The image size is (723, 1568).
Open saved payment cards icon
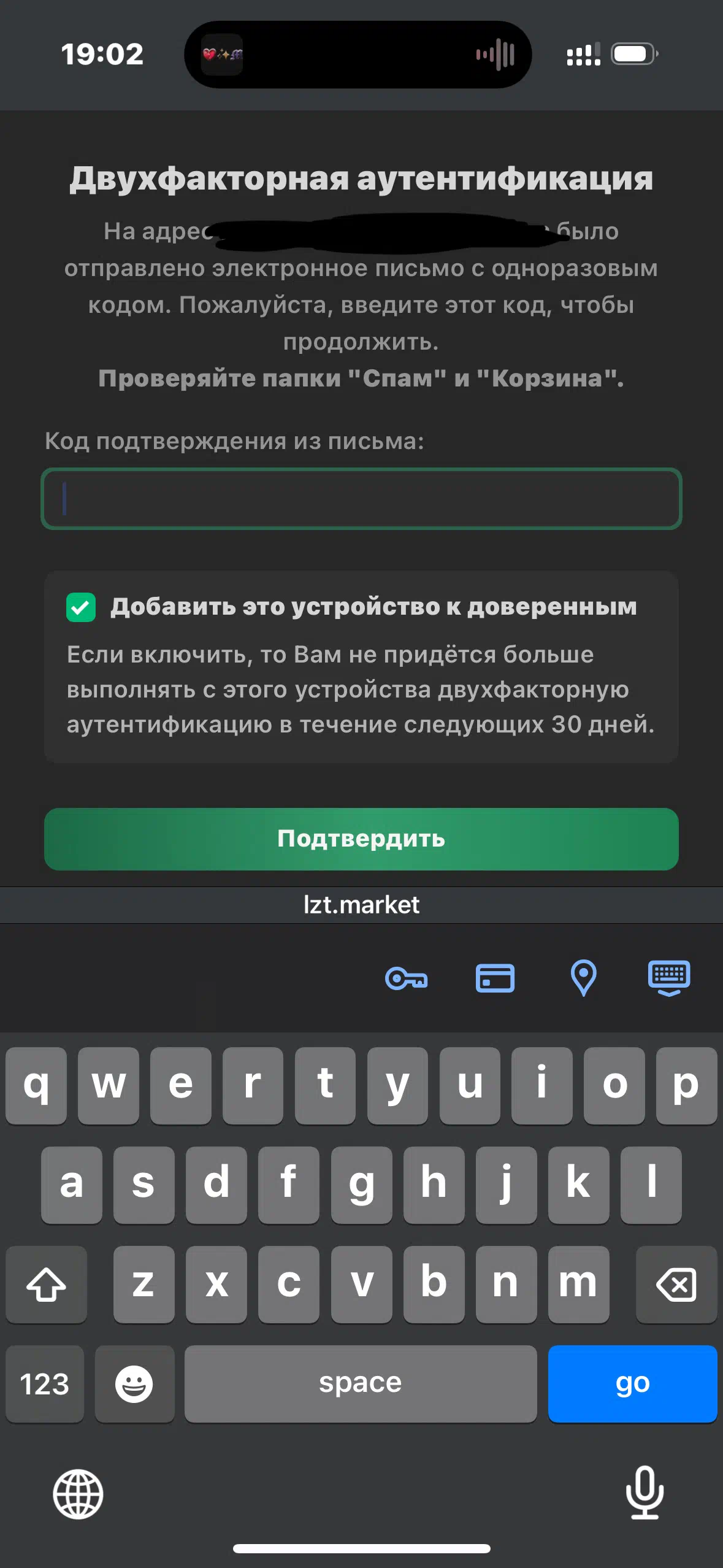(x=495, y=978)
